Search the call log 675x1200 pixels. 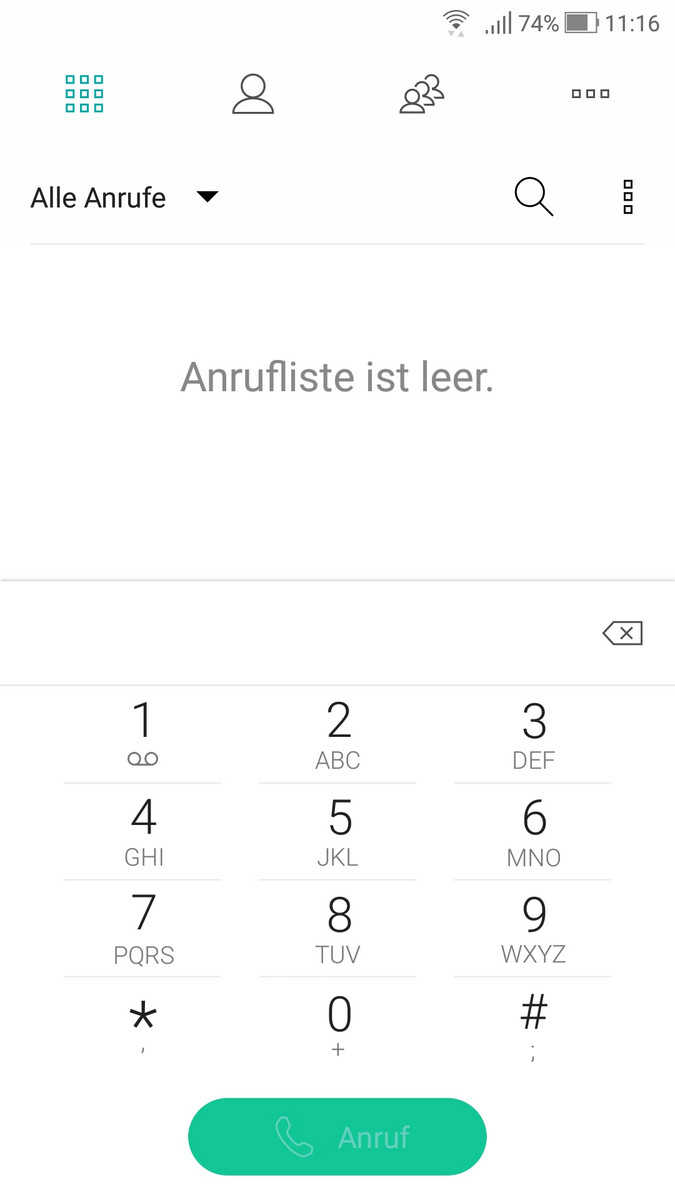(x=534, y=197)
